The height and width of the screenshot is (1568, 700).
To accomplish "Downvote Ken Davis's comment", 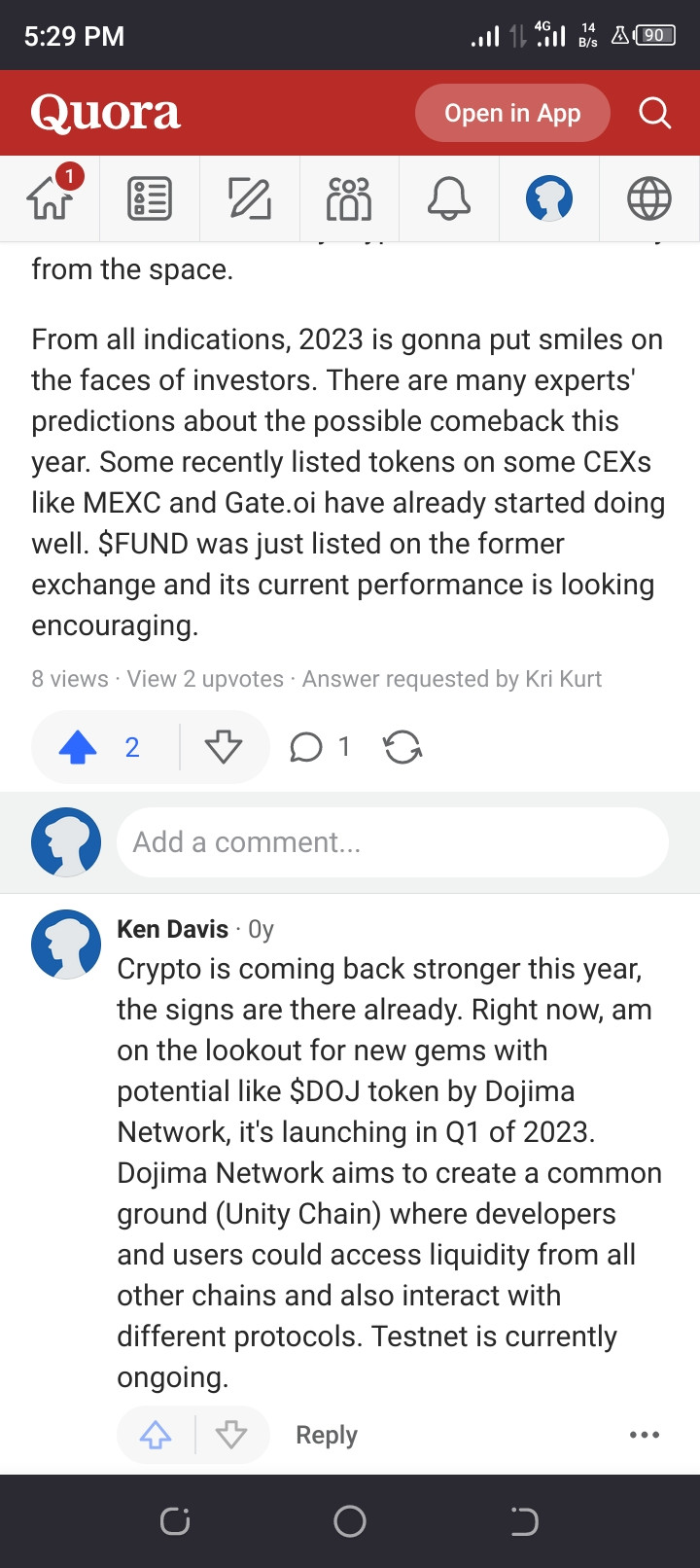I will 231,1435.
